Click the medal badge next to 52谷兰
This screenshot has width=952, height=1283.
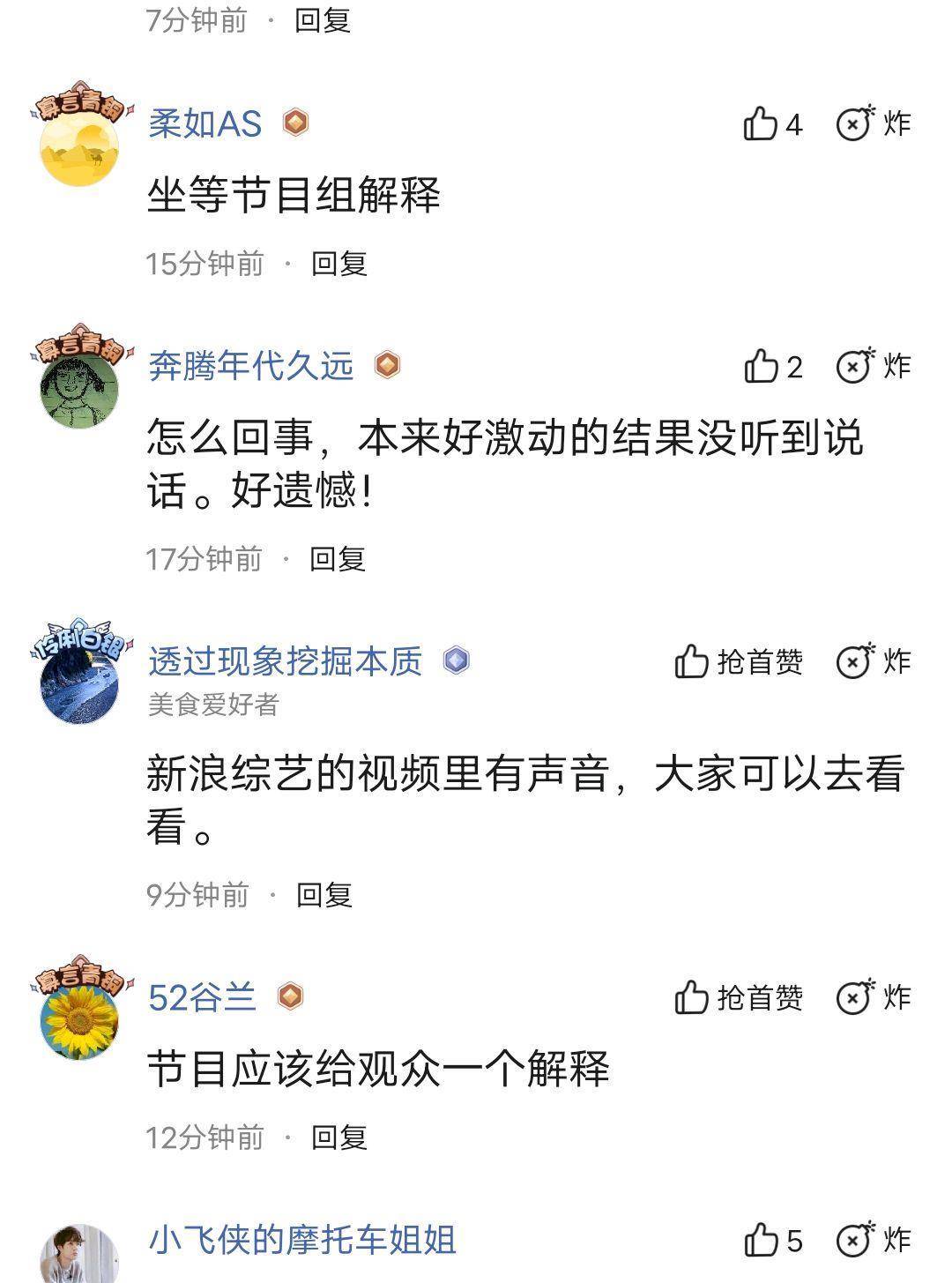pos(291,996)
